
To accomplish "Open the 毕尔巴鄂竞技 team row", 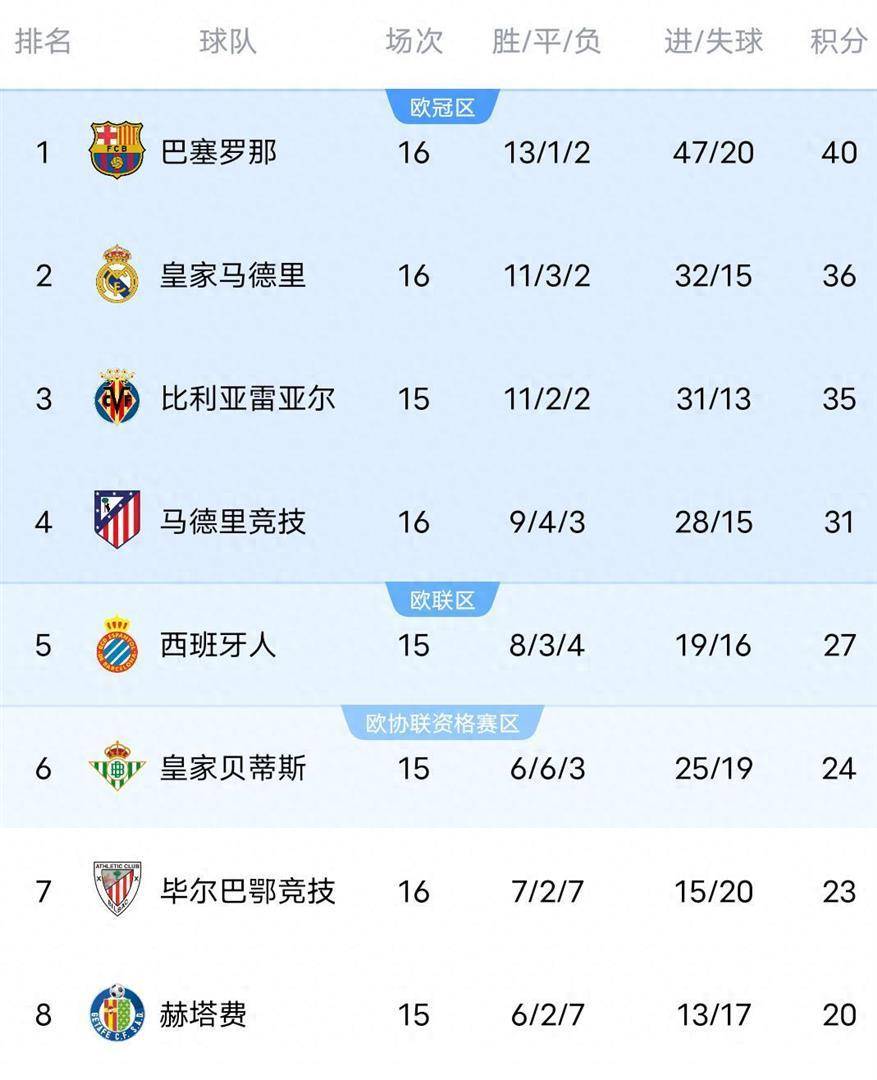I will point(247,891).
